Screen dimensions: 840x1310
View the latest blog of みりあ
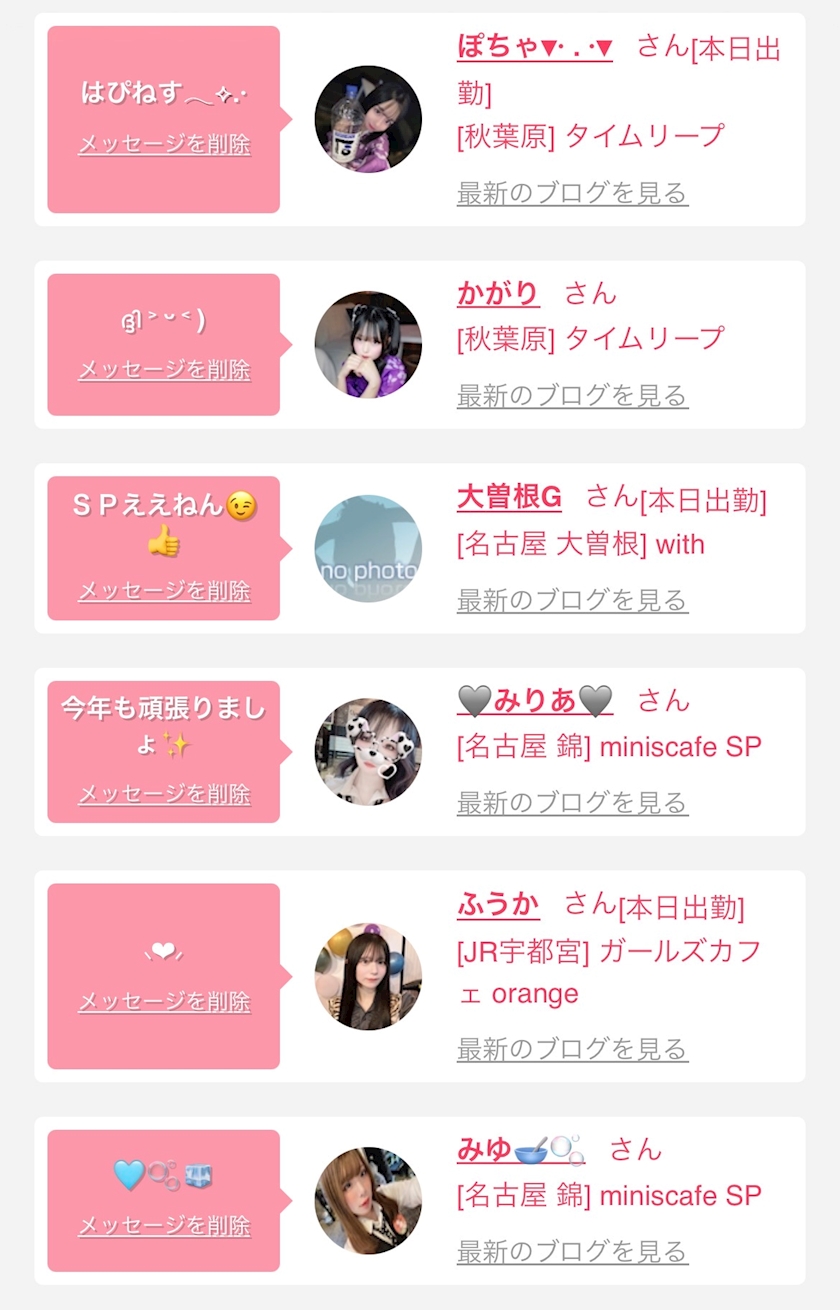click(572, 803)
